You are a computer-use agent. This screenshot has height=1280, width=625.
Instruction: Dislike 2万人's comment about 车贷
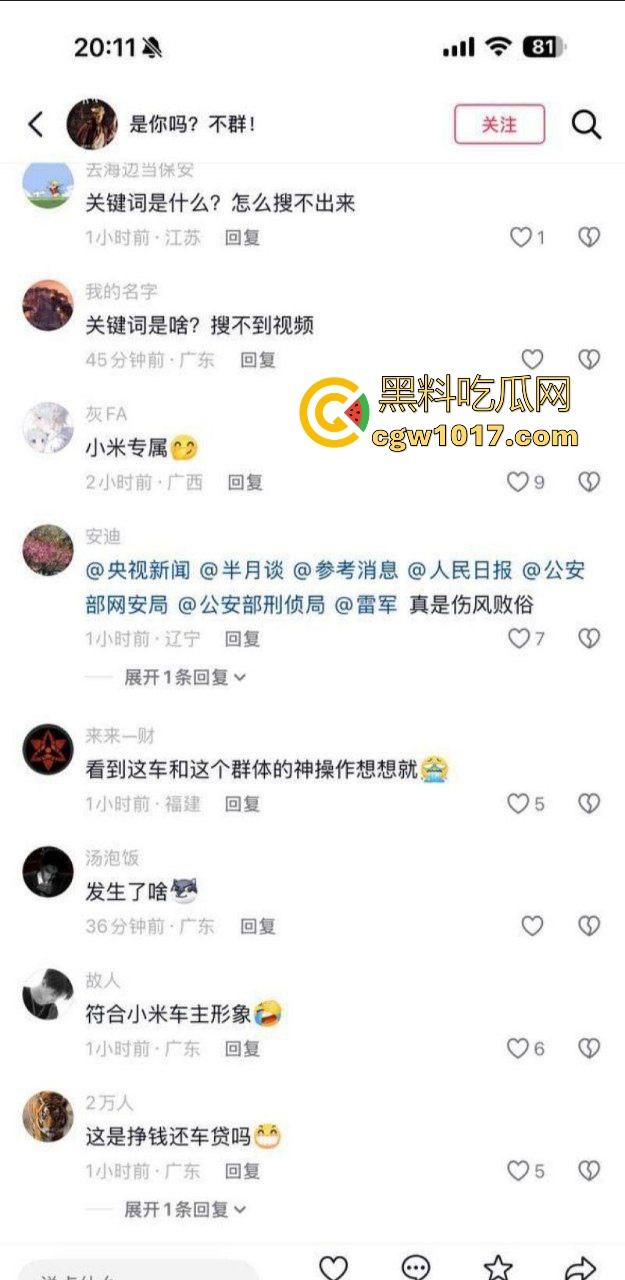589,1170
